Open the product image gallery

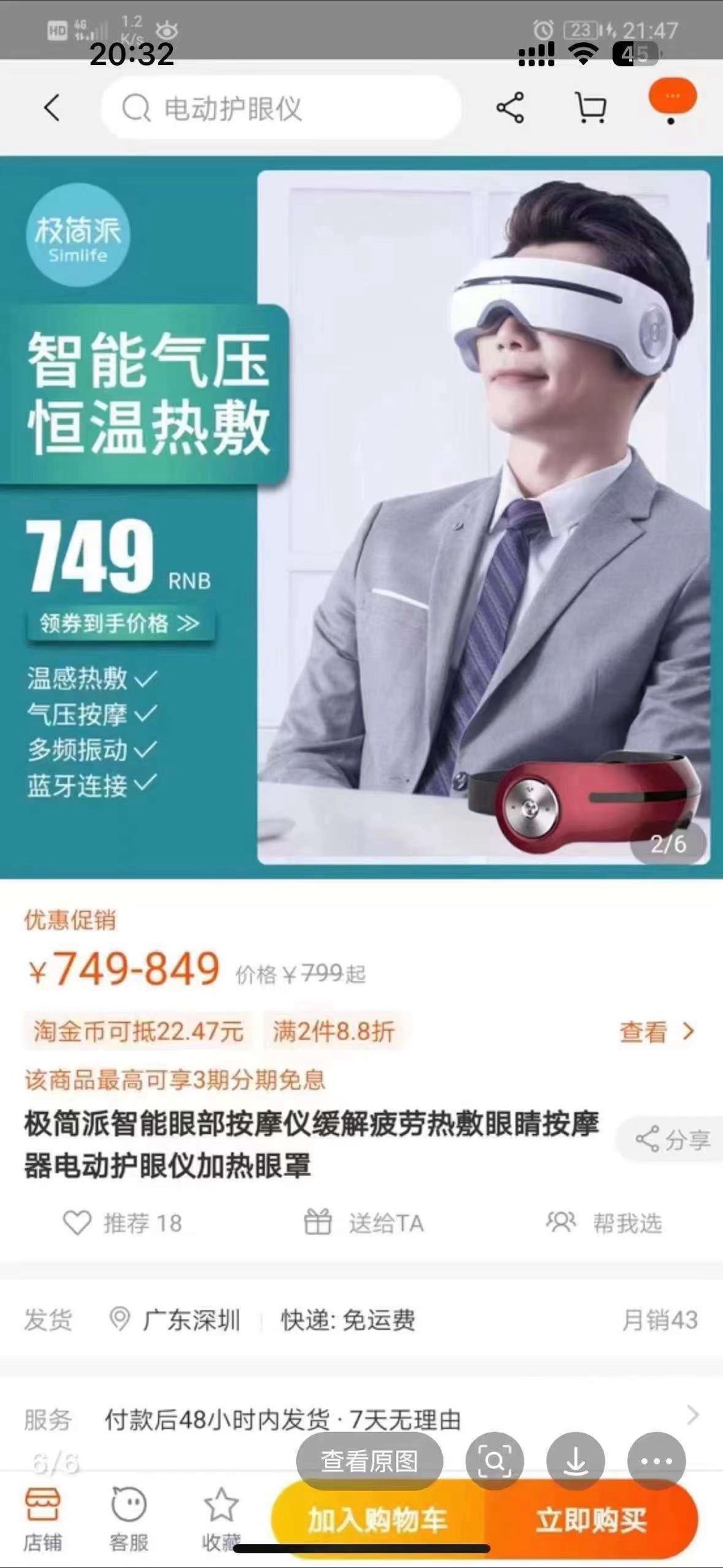pyautogui.click(x=362, y=517)
